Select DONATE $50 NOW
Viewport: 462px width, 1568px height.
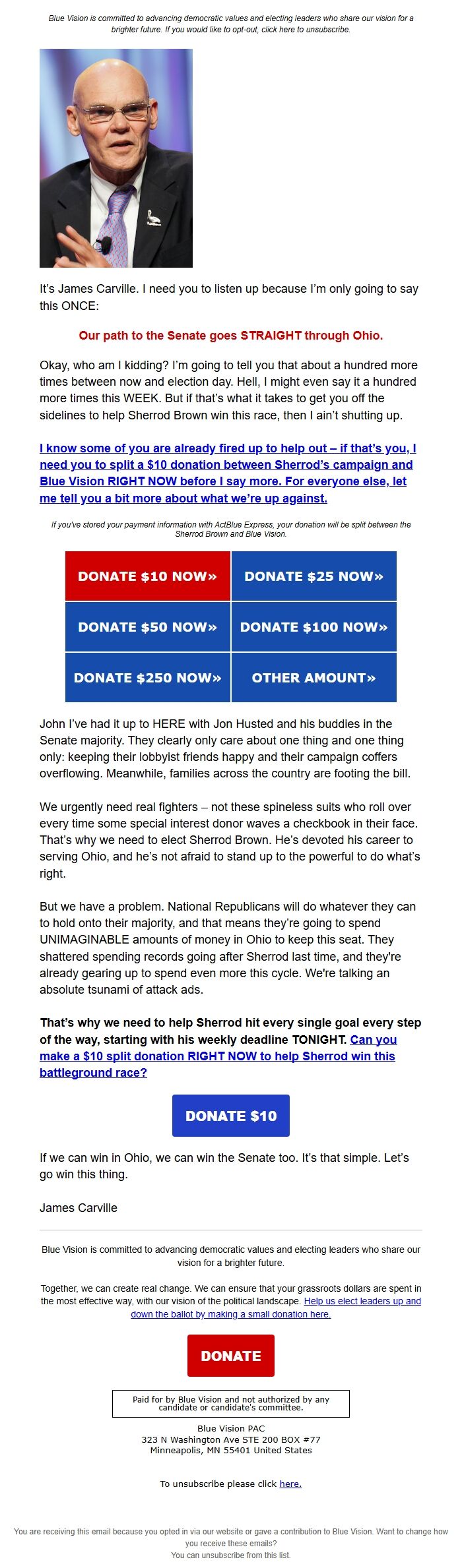pos(148,627)
